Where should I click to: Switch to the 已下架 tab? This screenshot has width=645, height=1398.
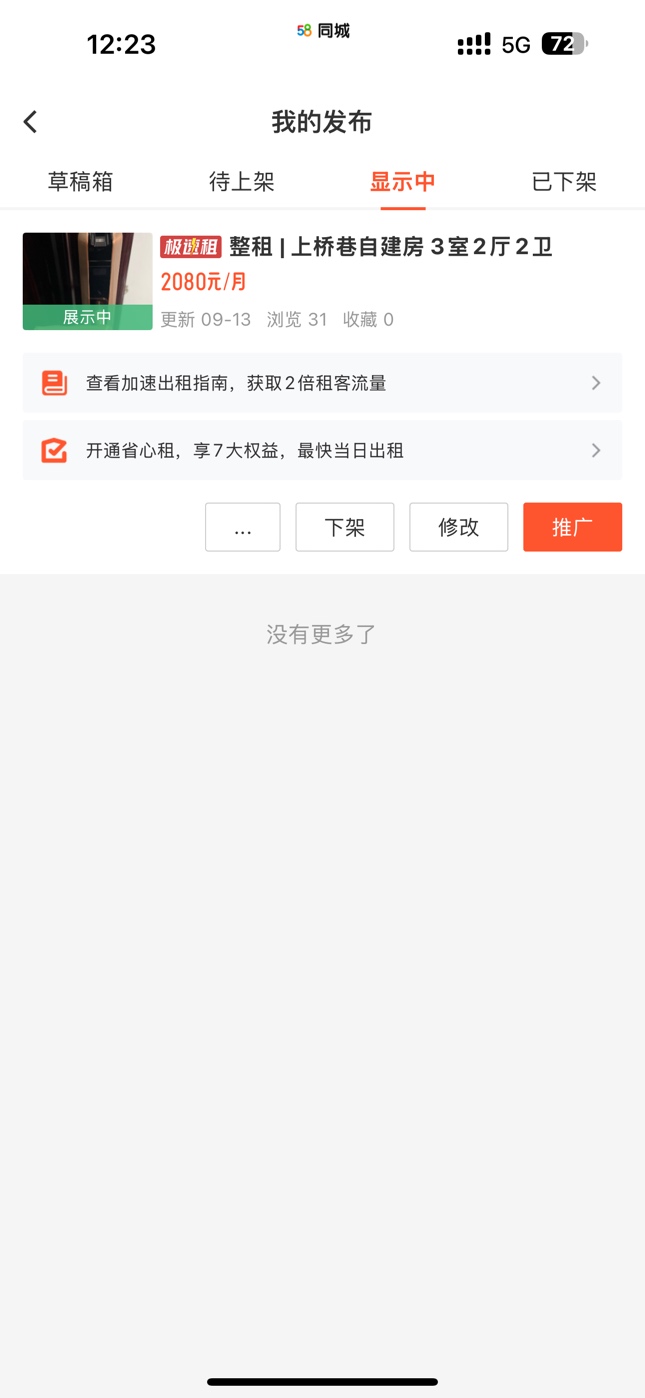click(564, 182)
